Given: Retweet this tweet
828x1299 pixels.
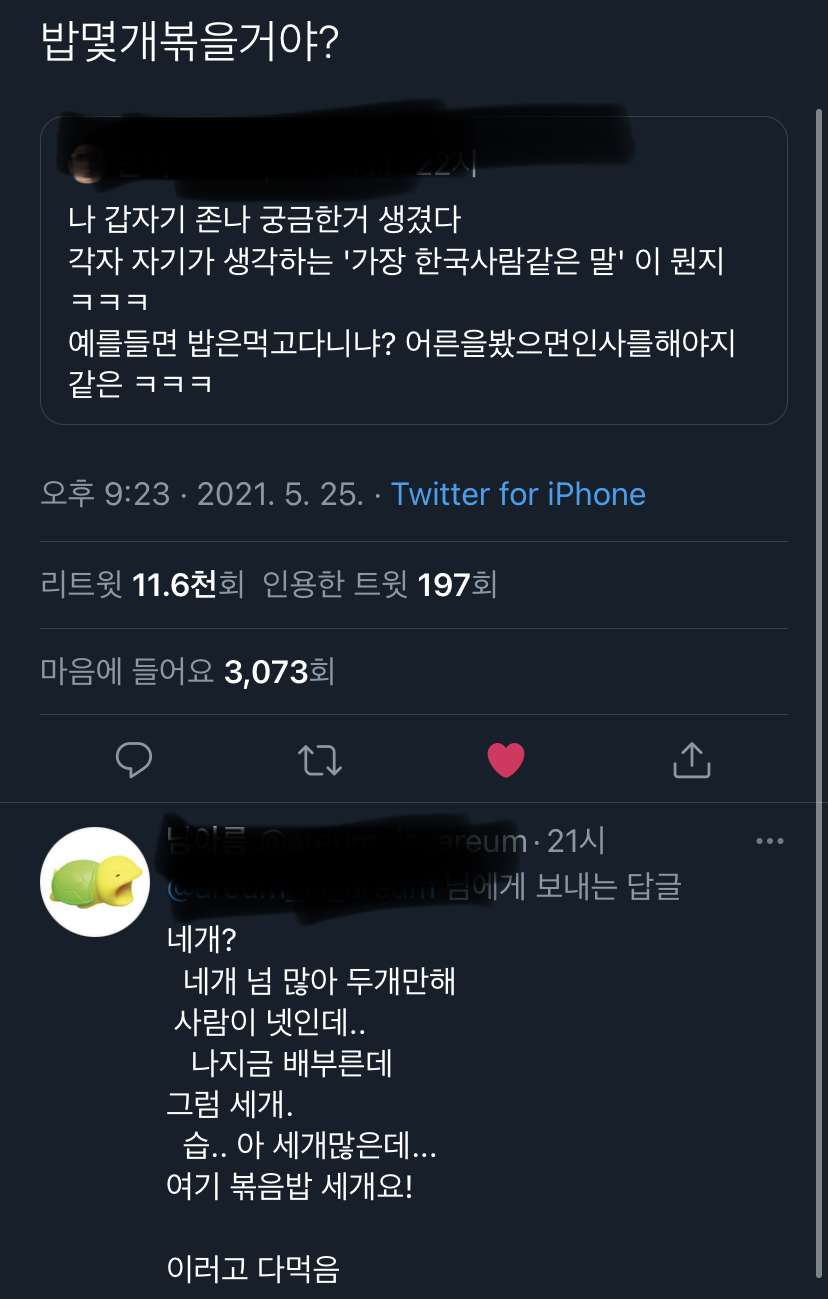Looking at the screenshot, I should [x=320, y=760].
